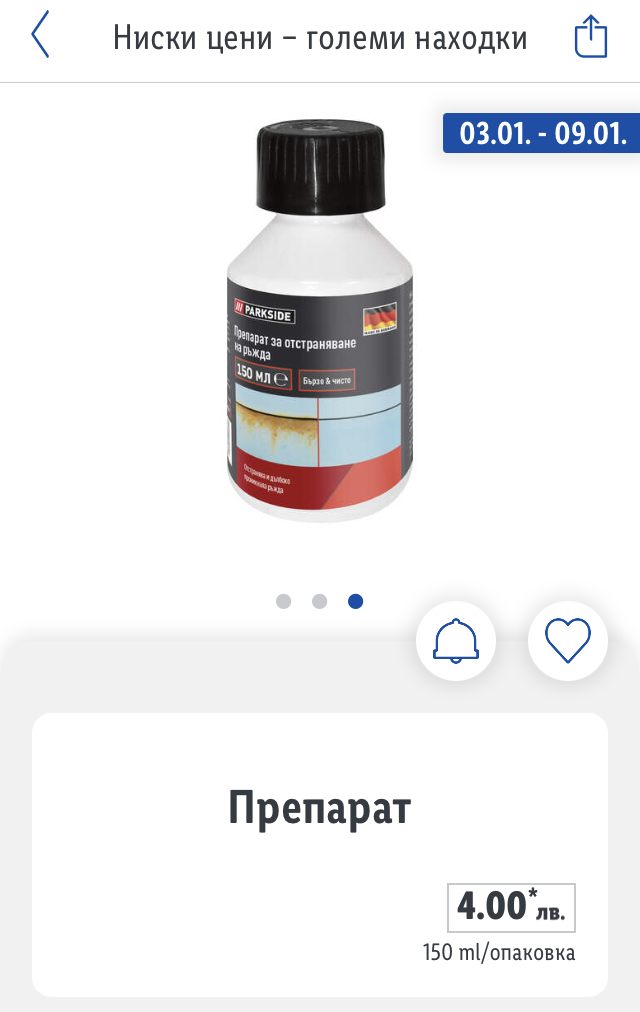This screenshot has height=1012, width=640.
Task: Go back to the previous screen
Action: 40,36
